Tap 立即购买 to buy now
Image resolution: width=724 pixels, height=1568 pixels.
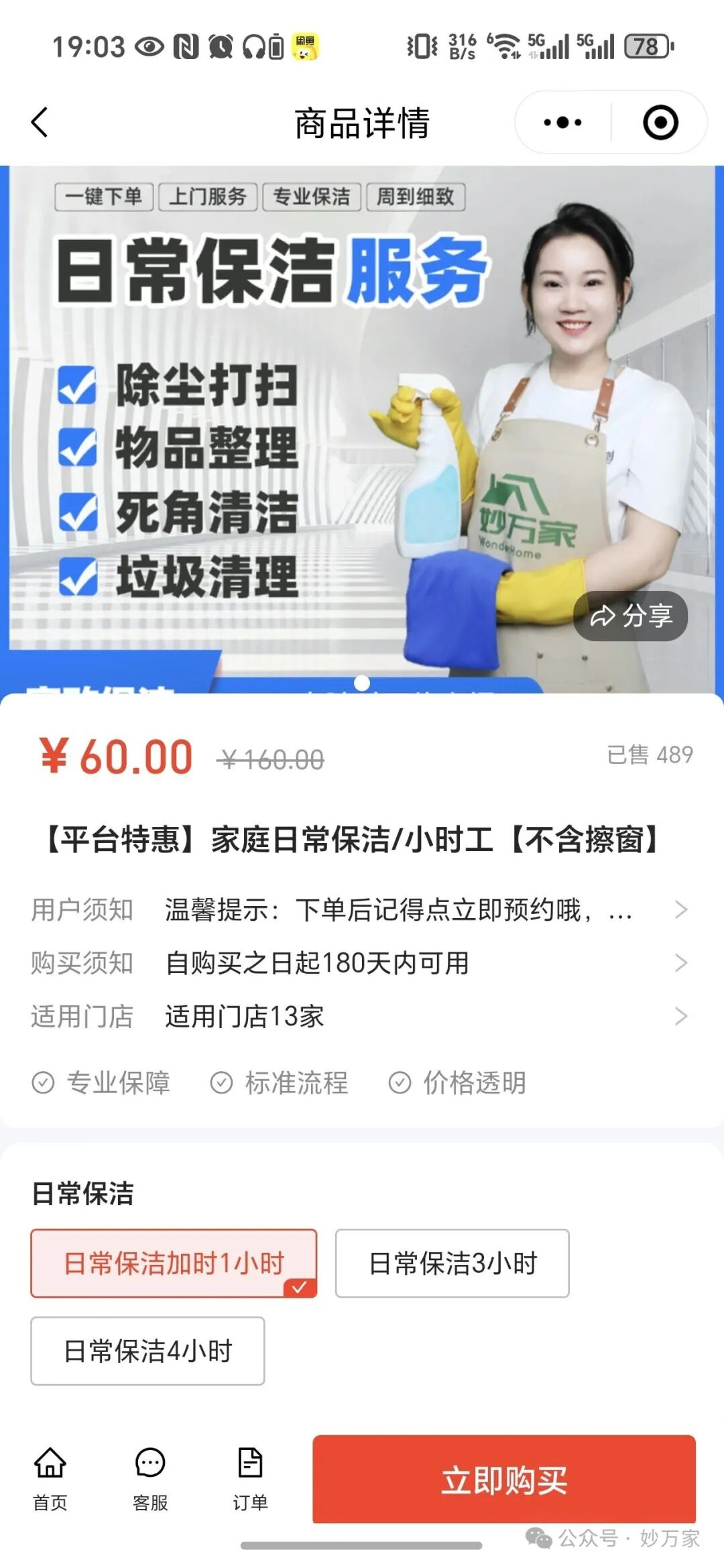pyautogui.click(x=504, y=1480)
